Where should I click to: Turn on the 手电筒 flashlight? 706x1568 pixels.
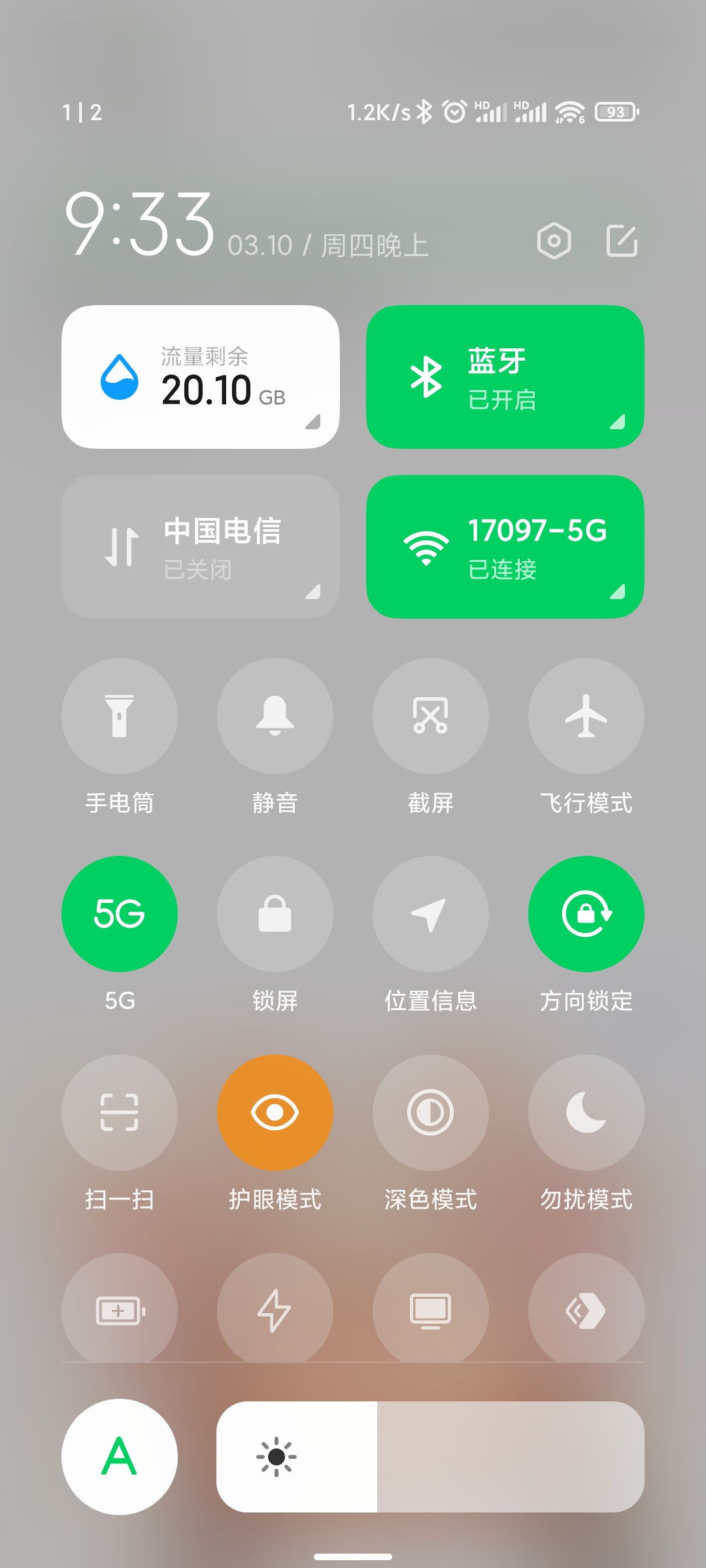[x=120, y=716]
